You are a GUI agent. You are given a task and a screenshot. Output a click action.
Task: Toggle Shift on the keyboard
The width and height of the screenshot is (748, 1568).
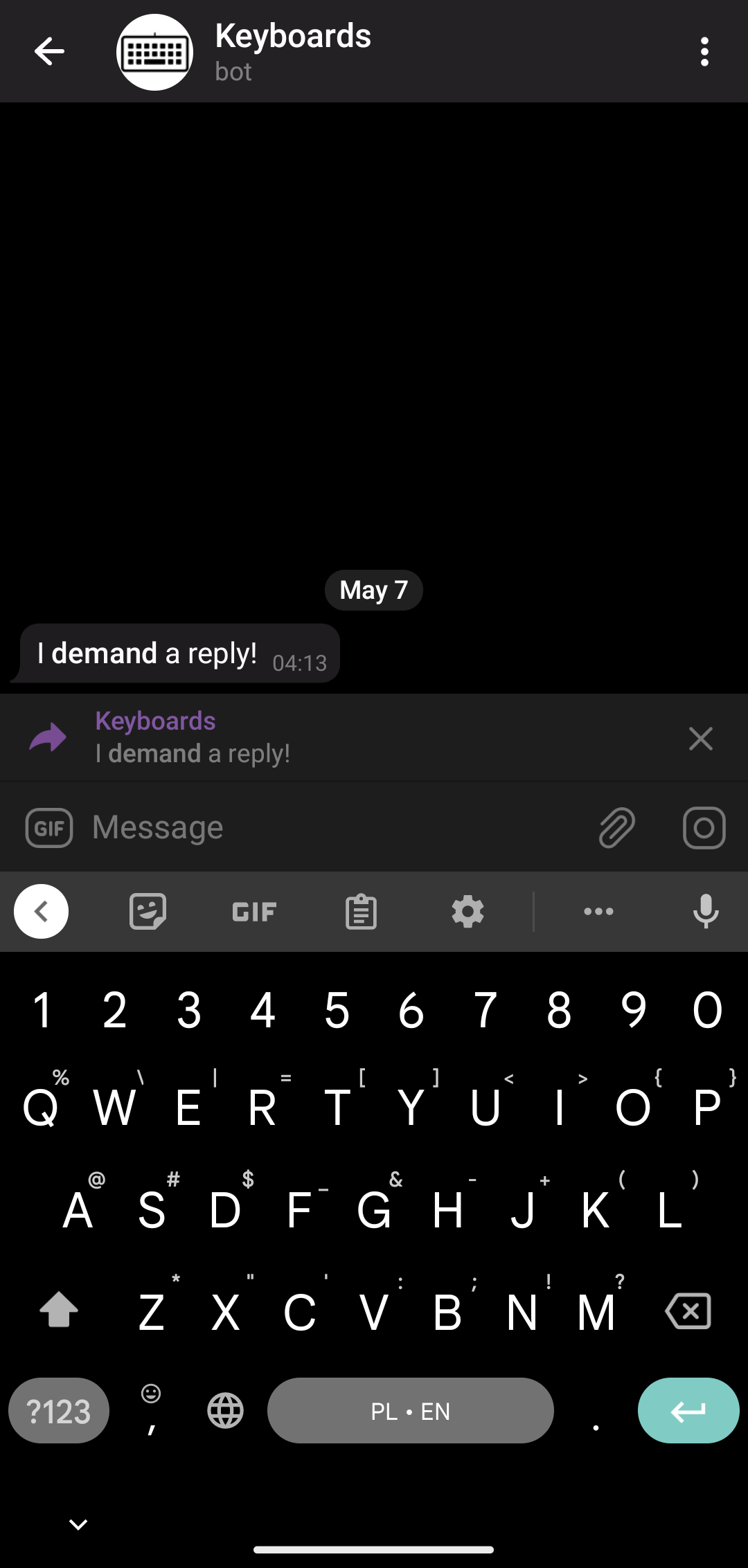(x=58, y=1310)
